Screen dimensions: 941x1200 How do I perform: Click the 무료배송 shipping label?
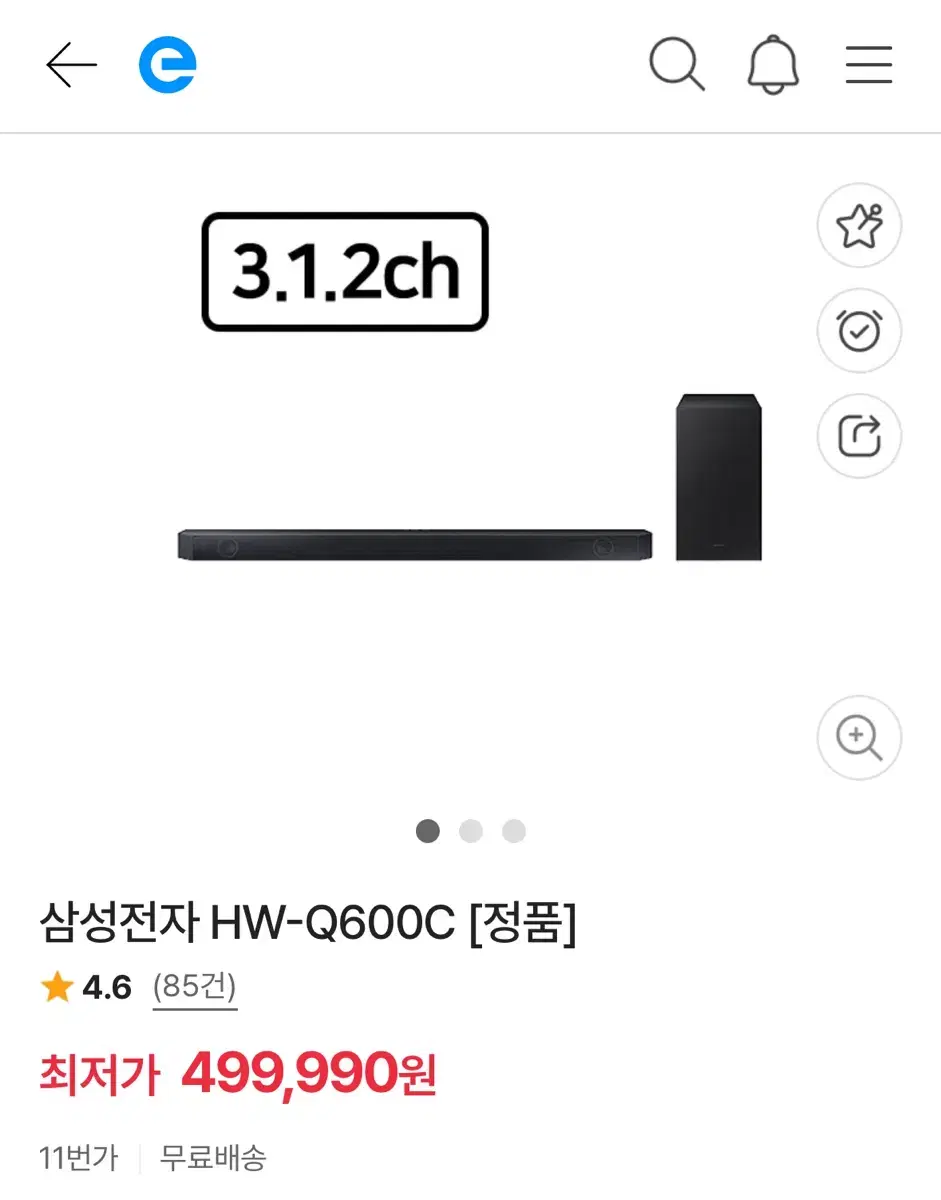click(x=213, y=1157)
